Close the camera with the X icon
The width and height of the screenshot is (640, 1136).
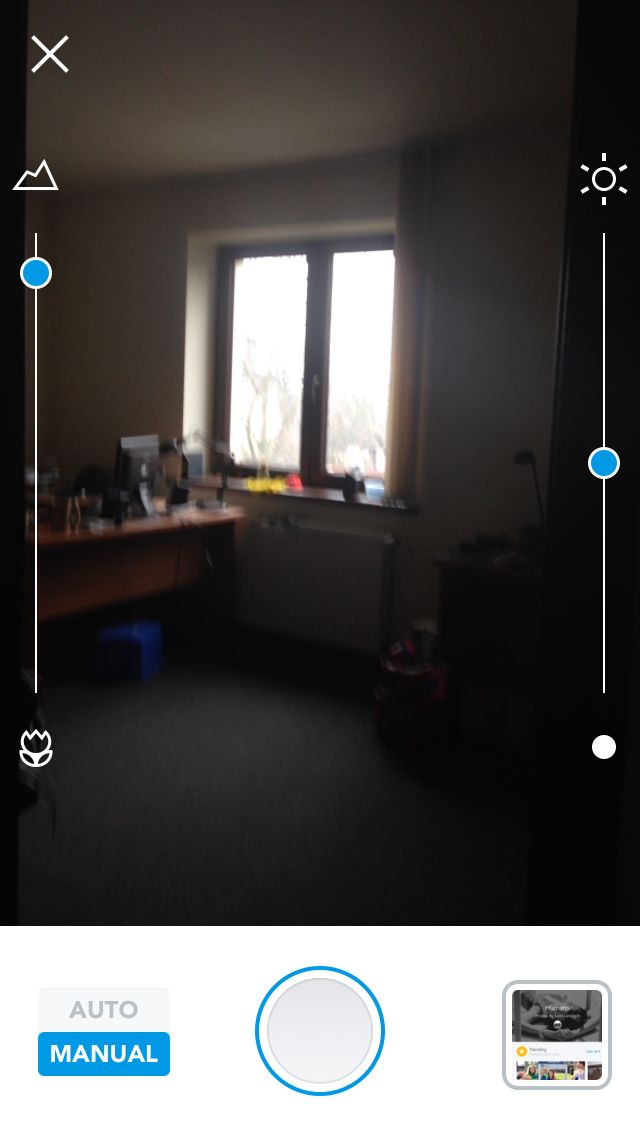(x=50, y=54)
